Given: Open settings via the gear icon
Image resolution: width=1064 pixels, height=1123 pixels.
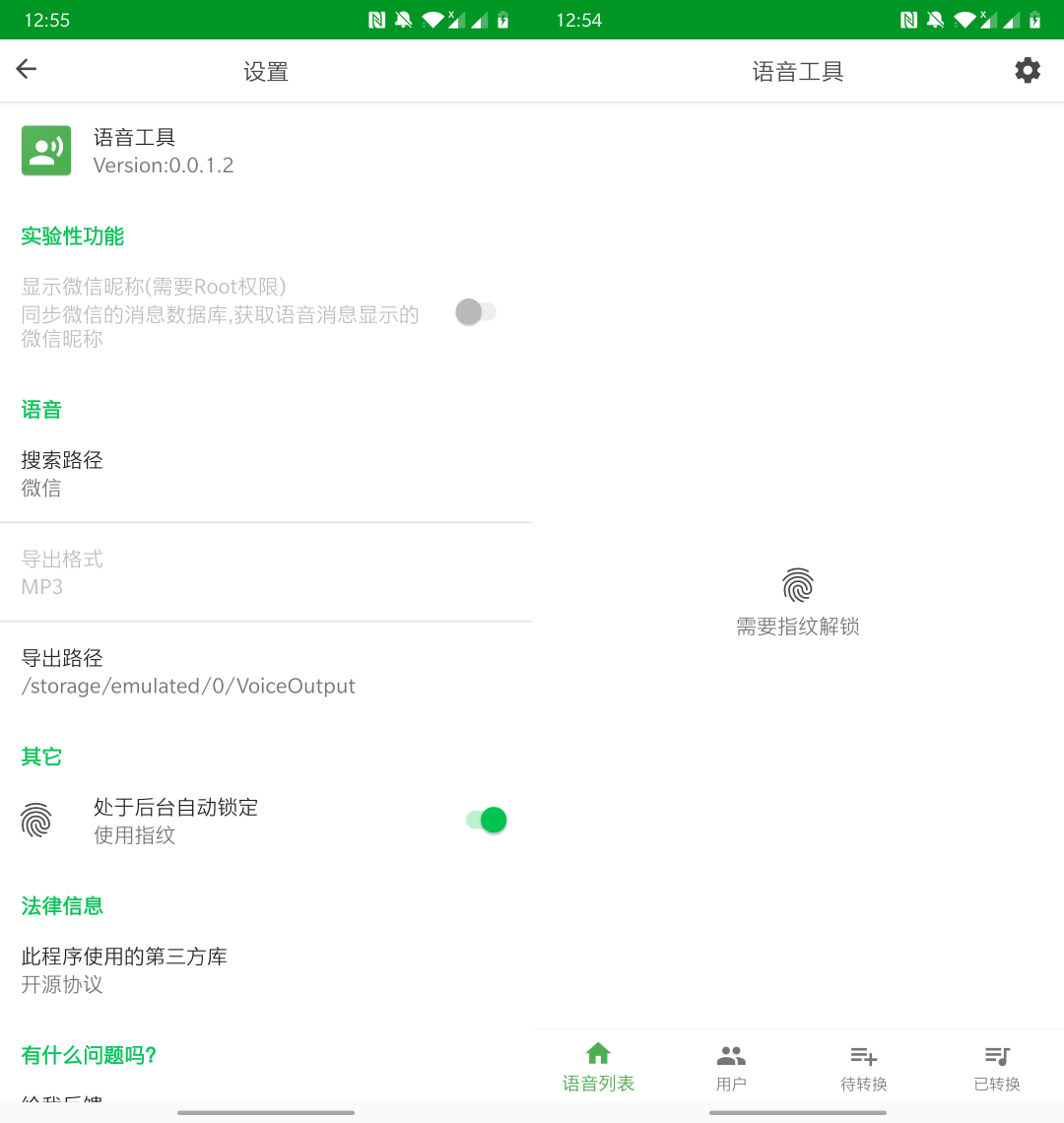Looking at the screenshot, I should click(1028, 70).
